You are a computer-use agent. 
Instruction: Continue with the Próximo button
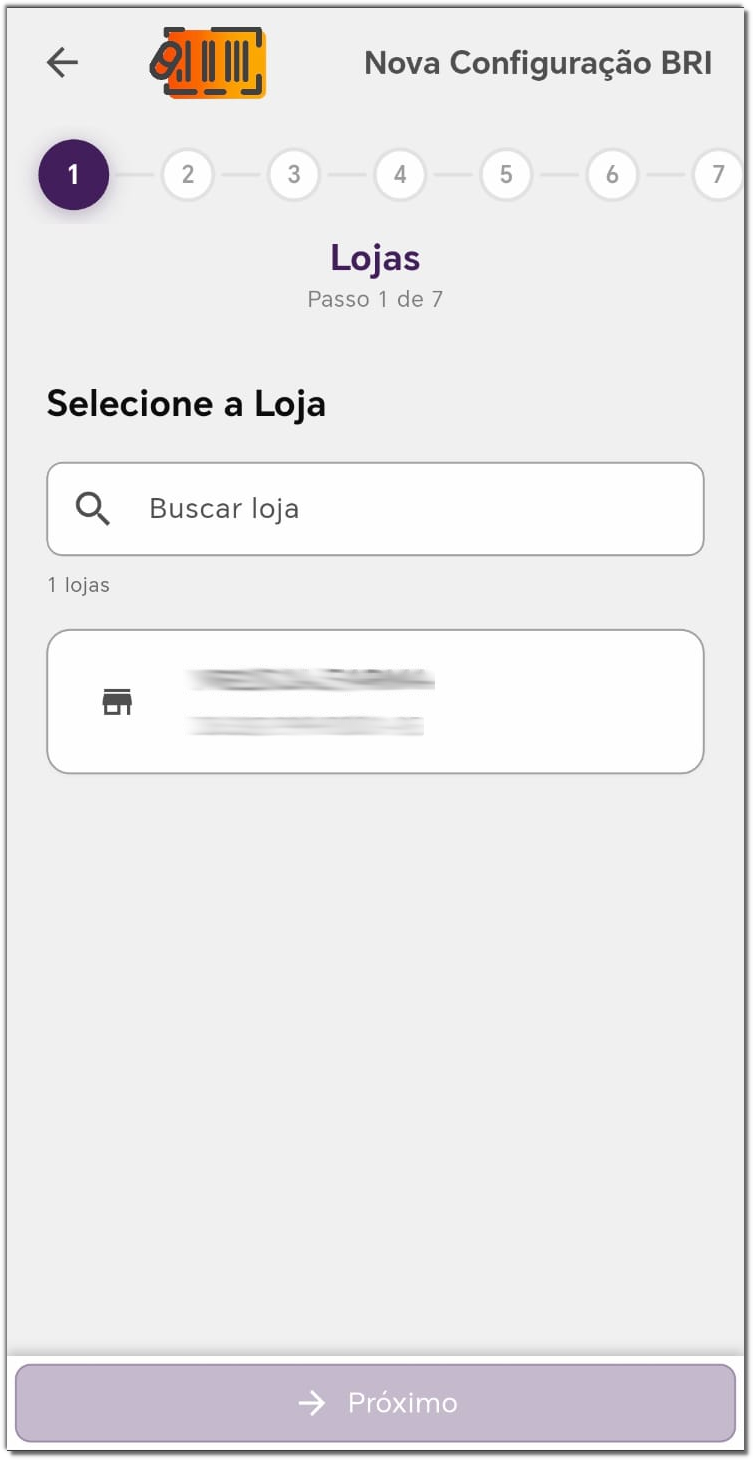pos(375,1403)
